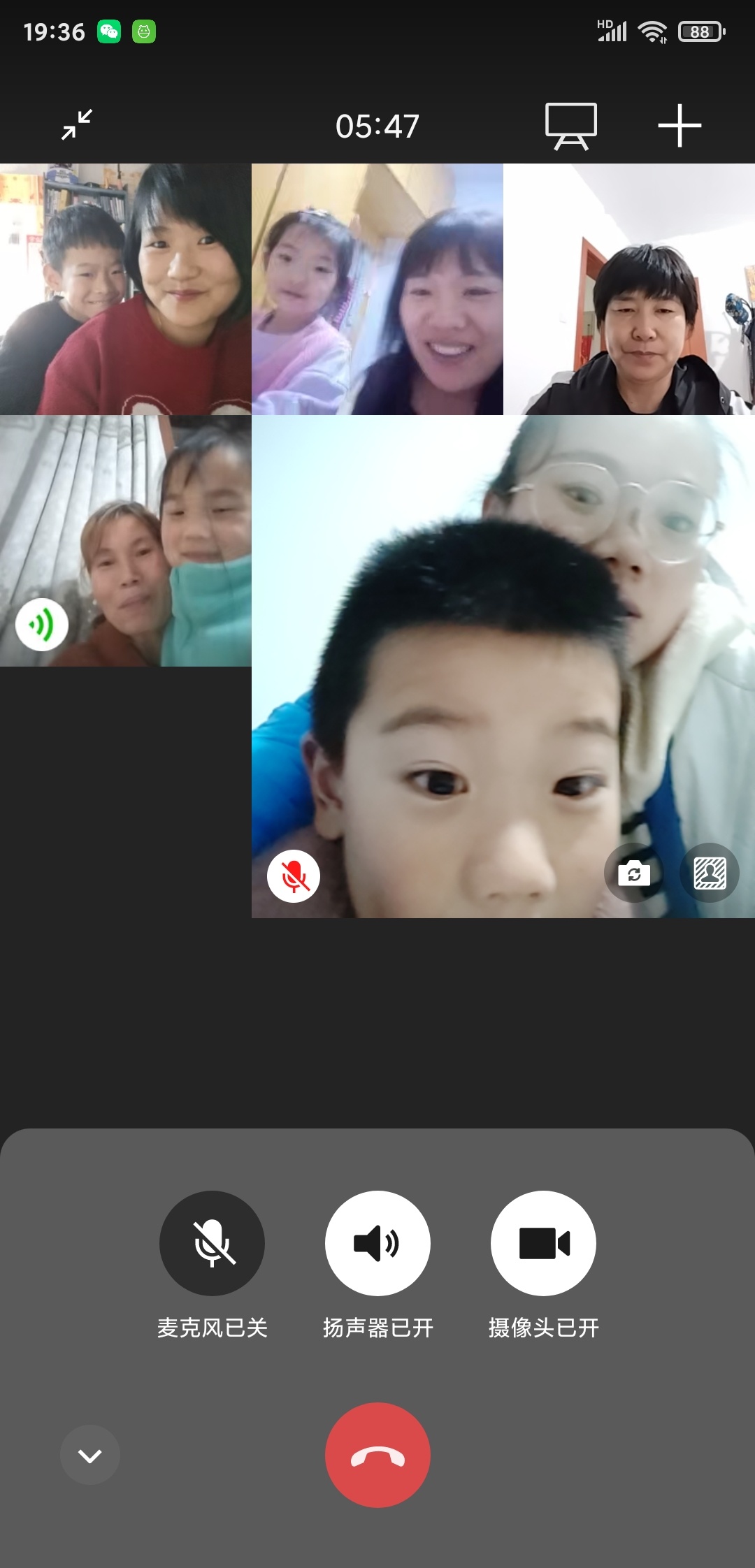Image resolution: width=755 pixels, height=1568 pixels.
Task: Enlarge the tile with girl in pink
Action: 377,289
